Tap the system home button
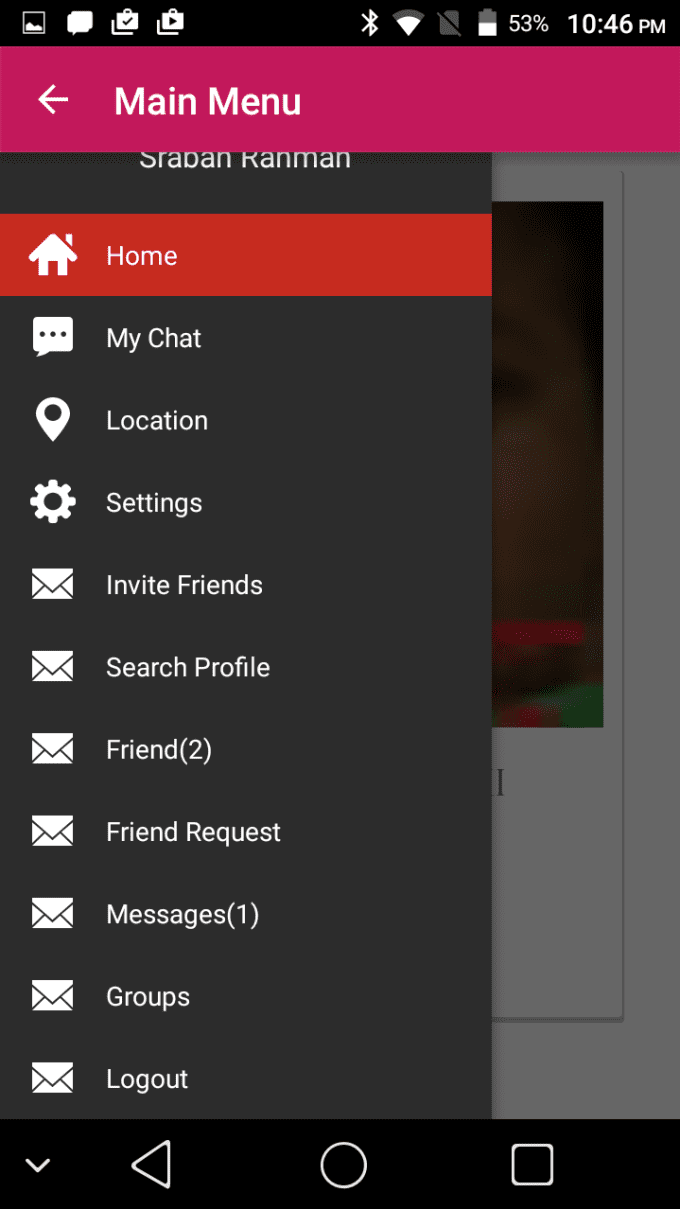This screenshot has height=1209, width=680. click(x=343, y=1165)
